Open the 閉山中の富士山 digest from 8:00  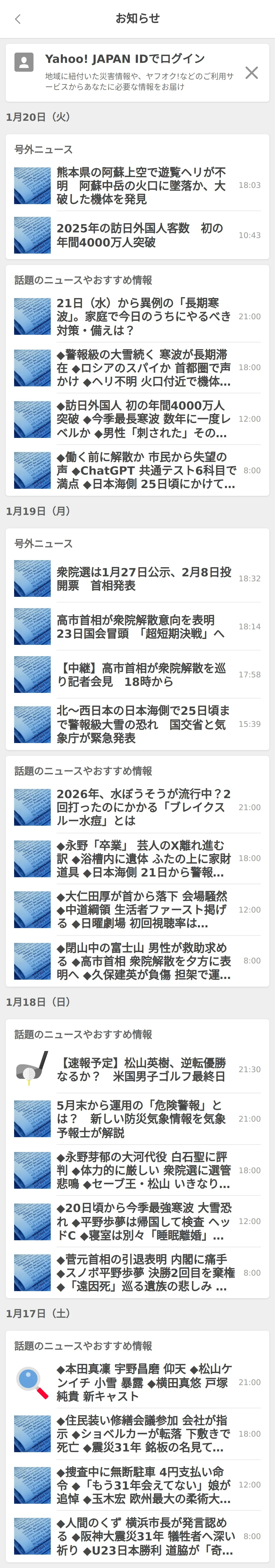(143, 961)
